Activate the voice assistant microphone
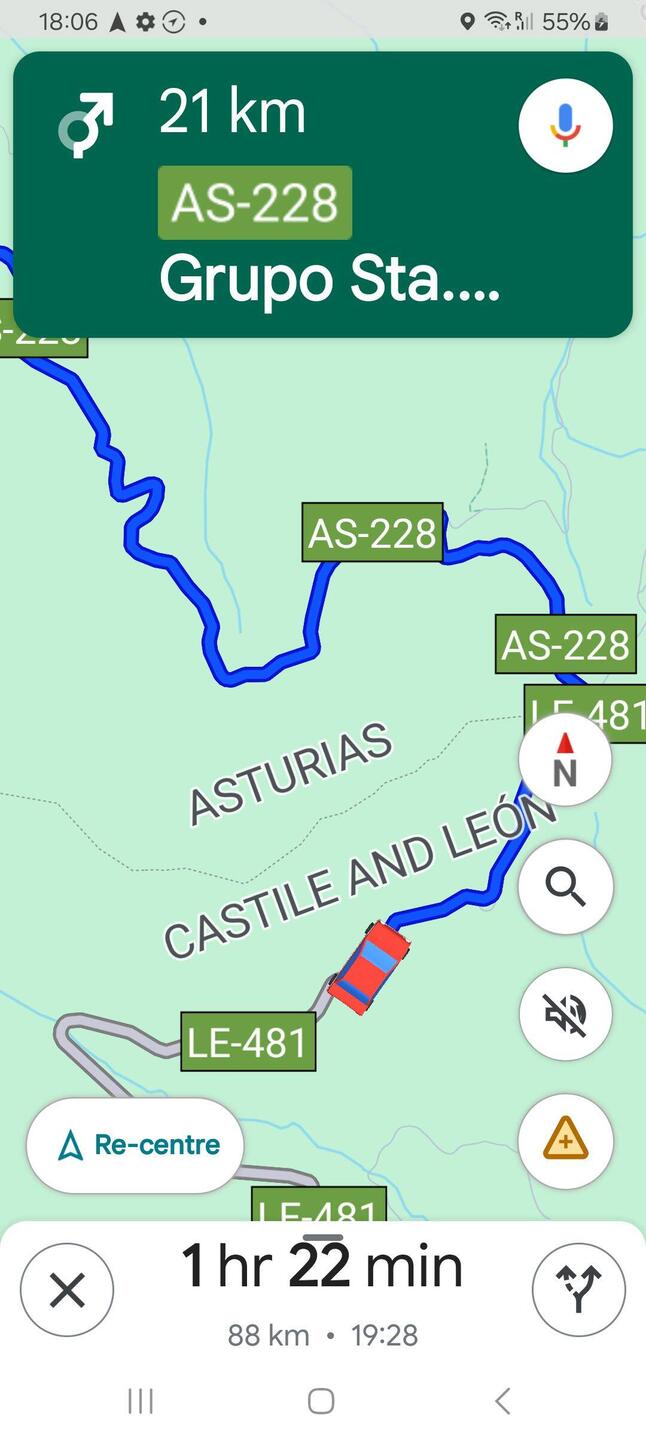This screenshot has width=646, height=1440. (x=565, y=126)
